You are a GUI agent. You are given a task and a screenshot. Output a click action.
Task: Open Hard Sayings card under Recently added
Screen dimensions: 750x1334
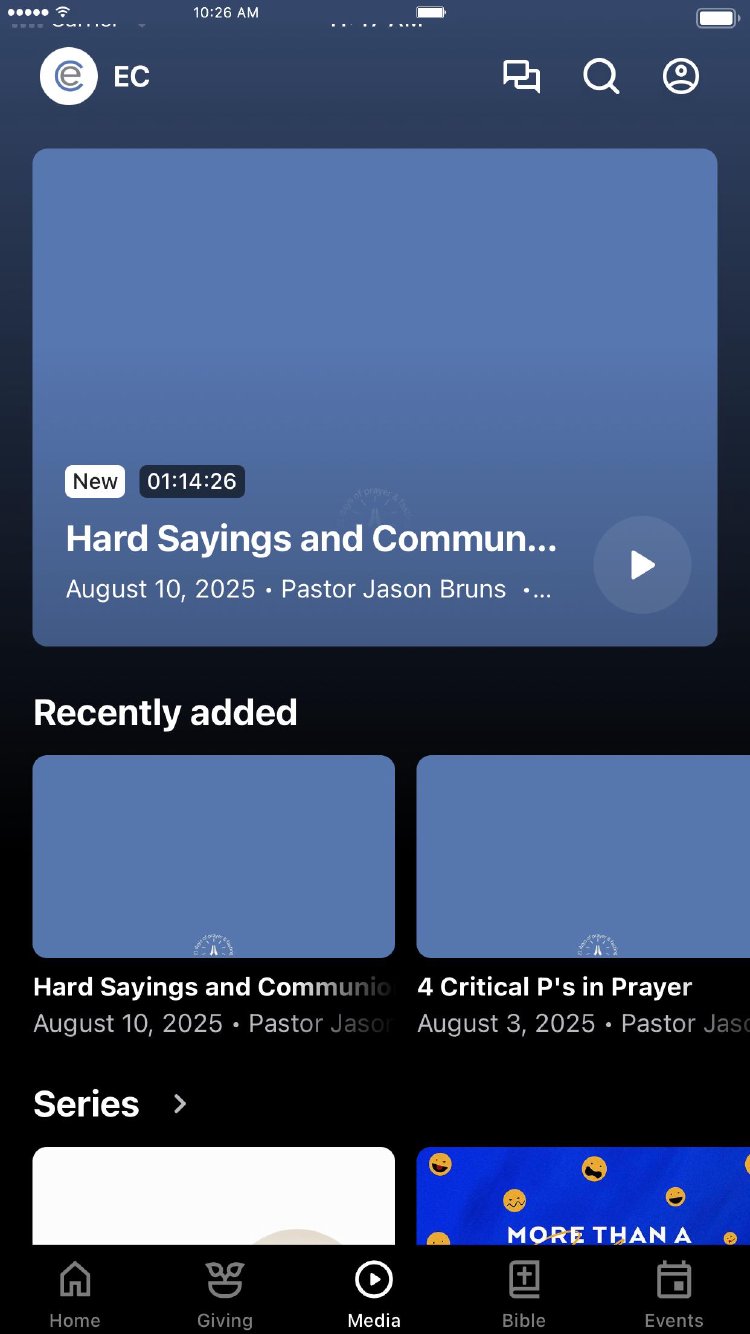coord(214,857)
